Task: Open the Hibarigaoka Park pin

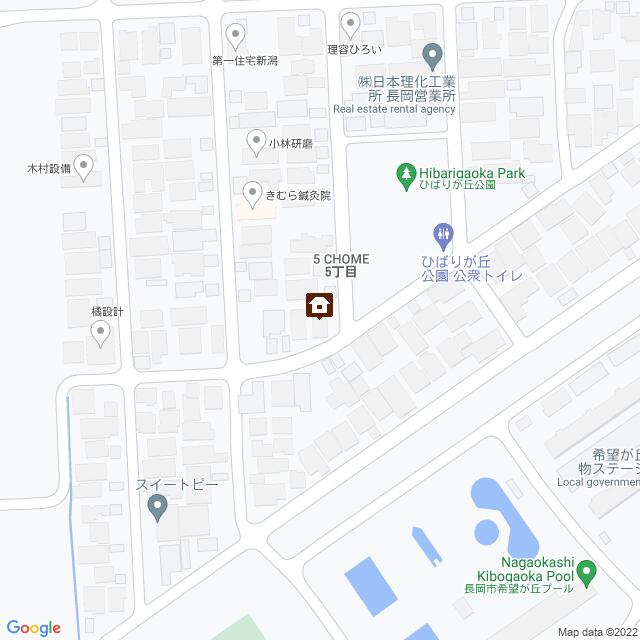Action: coord(405,177)
